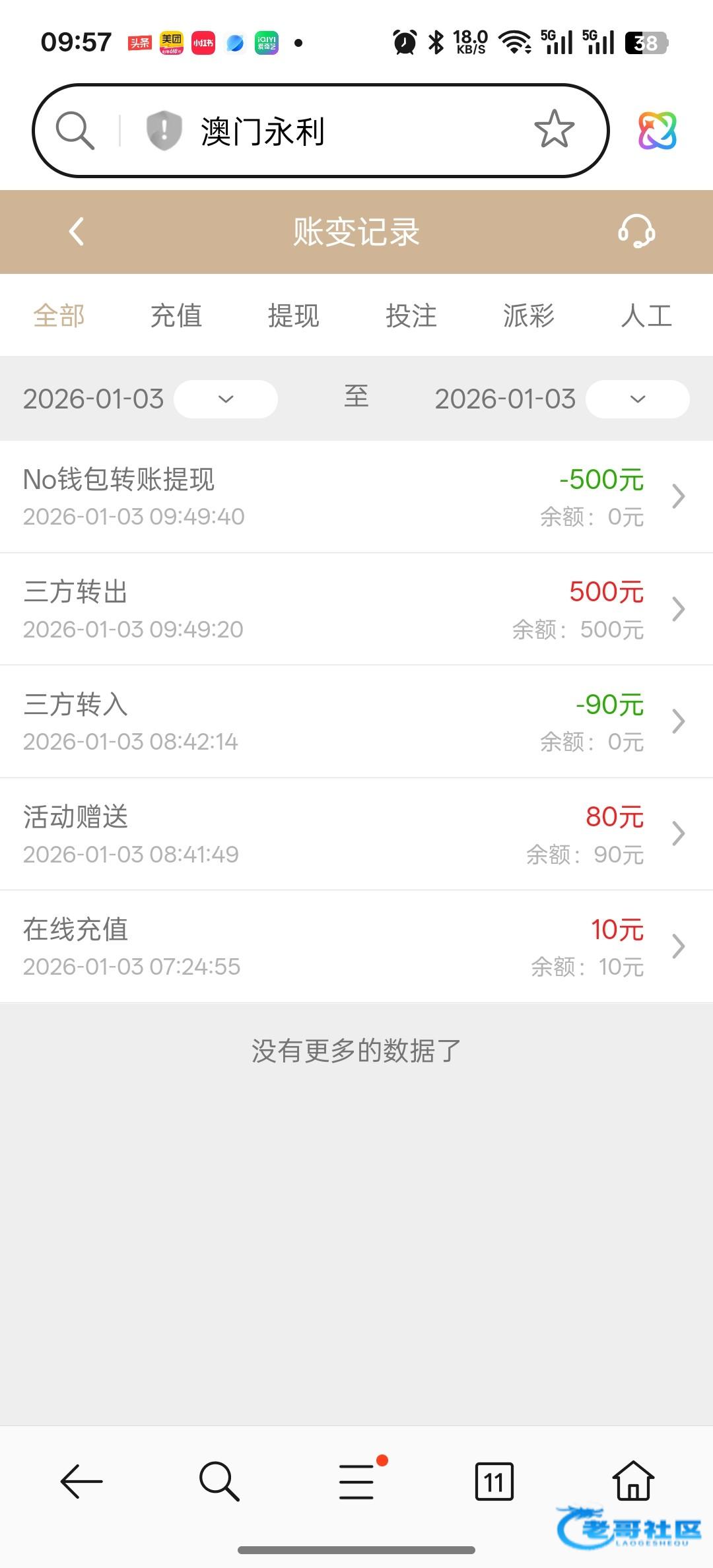Screen dimensions: 713x1568
Task: View the 活动赠送 80元 record
Action: 356,834
